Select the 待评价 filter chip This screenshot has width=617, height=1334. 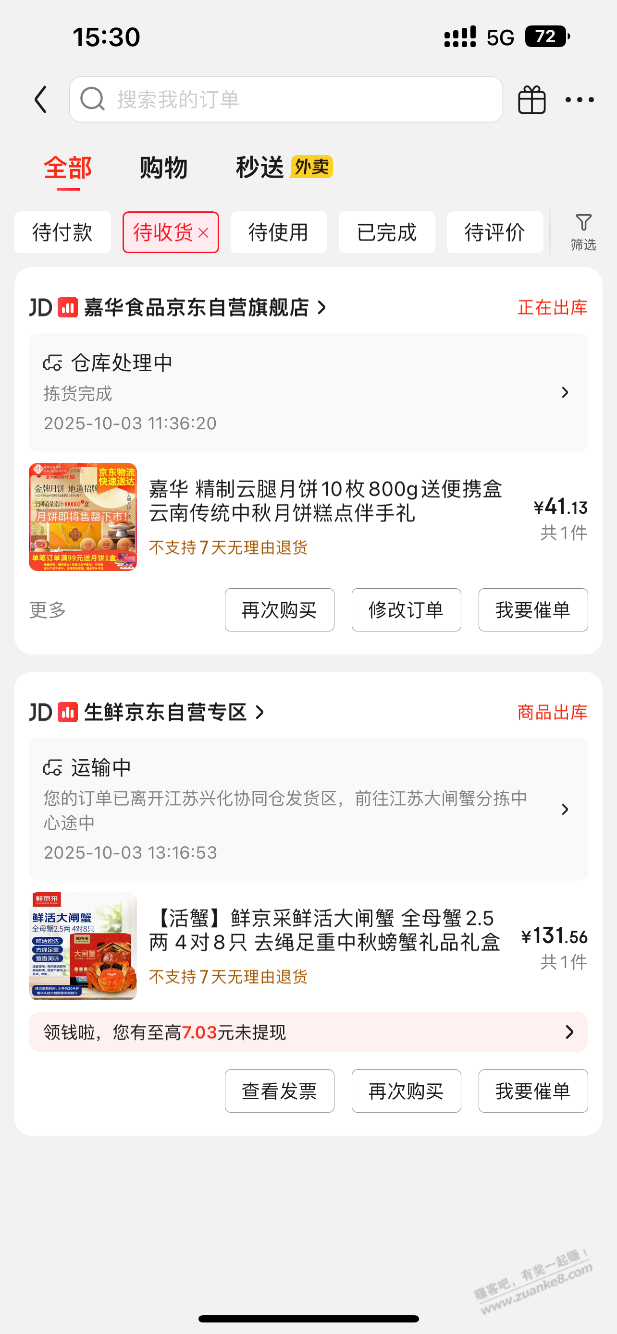[494, 233]
